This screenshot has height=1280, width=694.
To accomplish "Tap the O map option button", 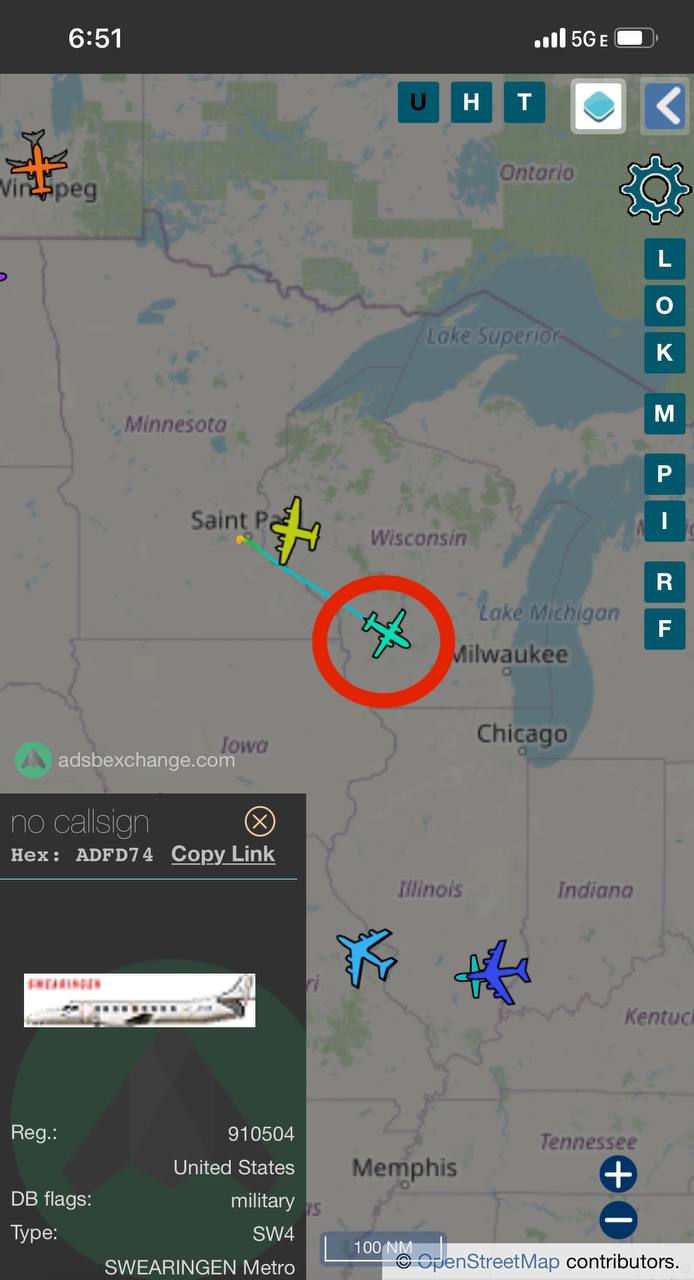I will (664, 306).
